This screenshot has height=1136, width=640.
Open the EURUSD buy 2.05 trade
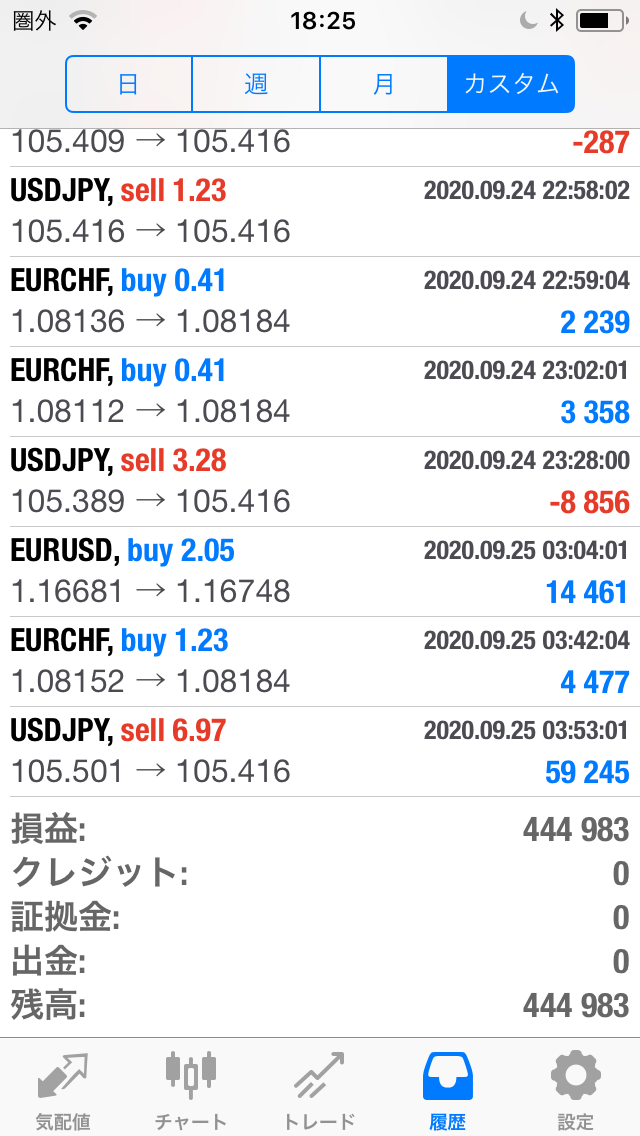point(320,571)
